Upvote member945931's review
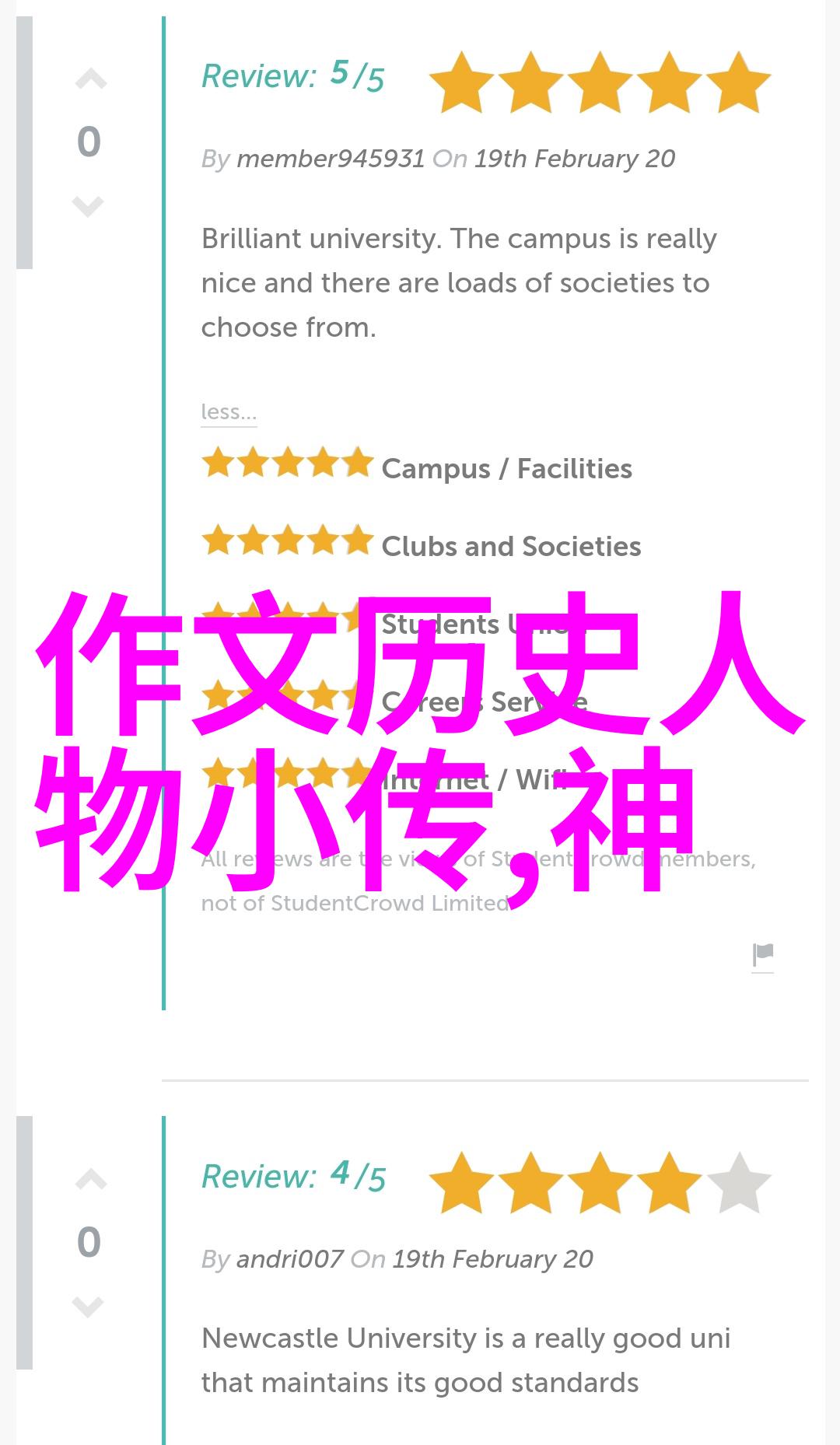 [90, 79]
